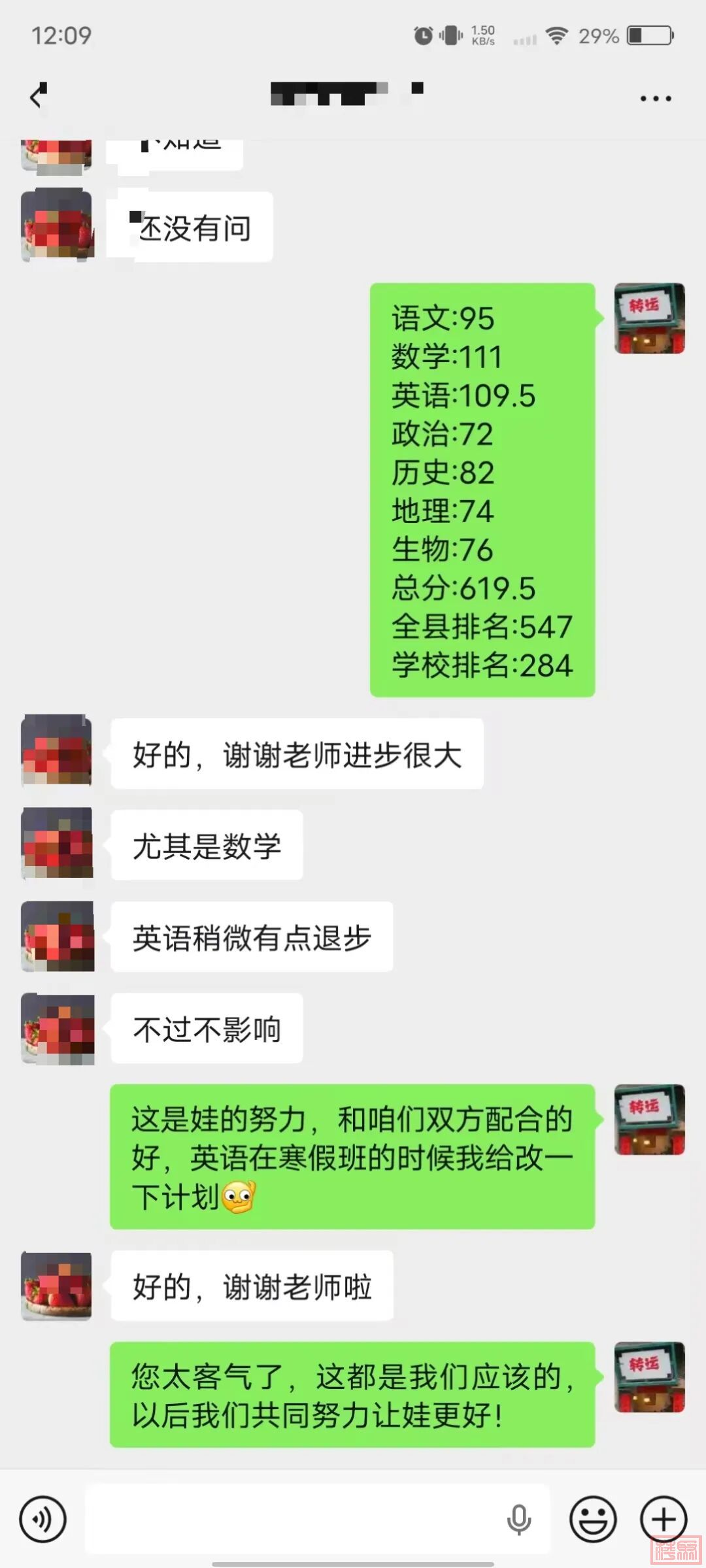Open the chat settings via three-dot icon

[x=656, y=97]
